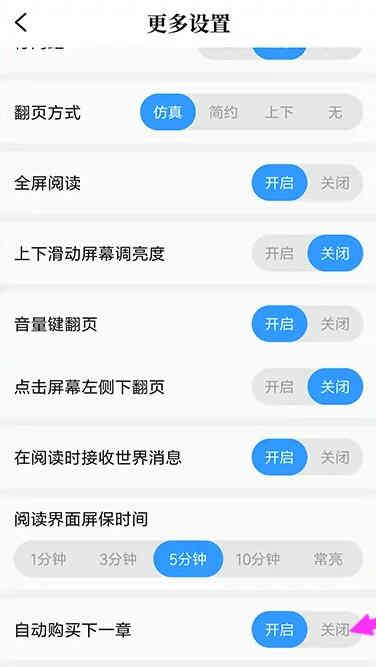Set page-turn mode to 无
Viewport: 376px width, 667px height.
pos(335,112)
